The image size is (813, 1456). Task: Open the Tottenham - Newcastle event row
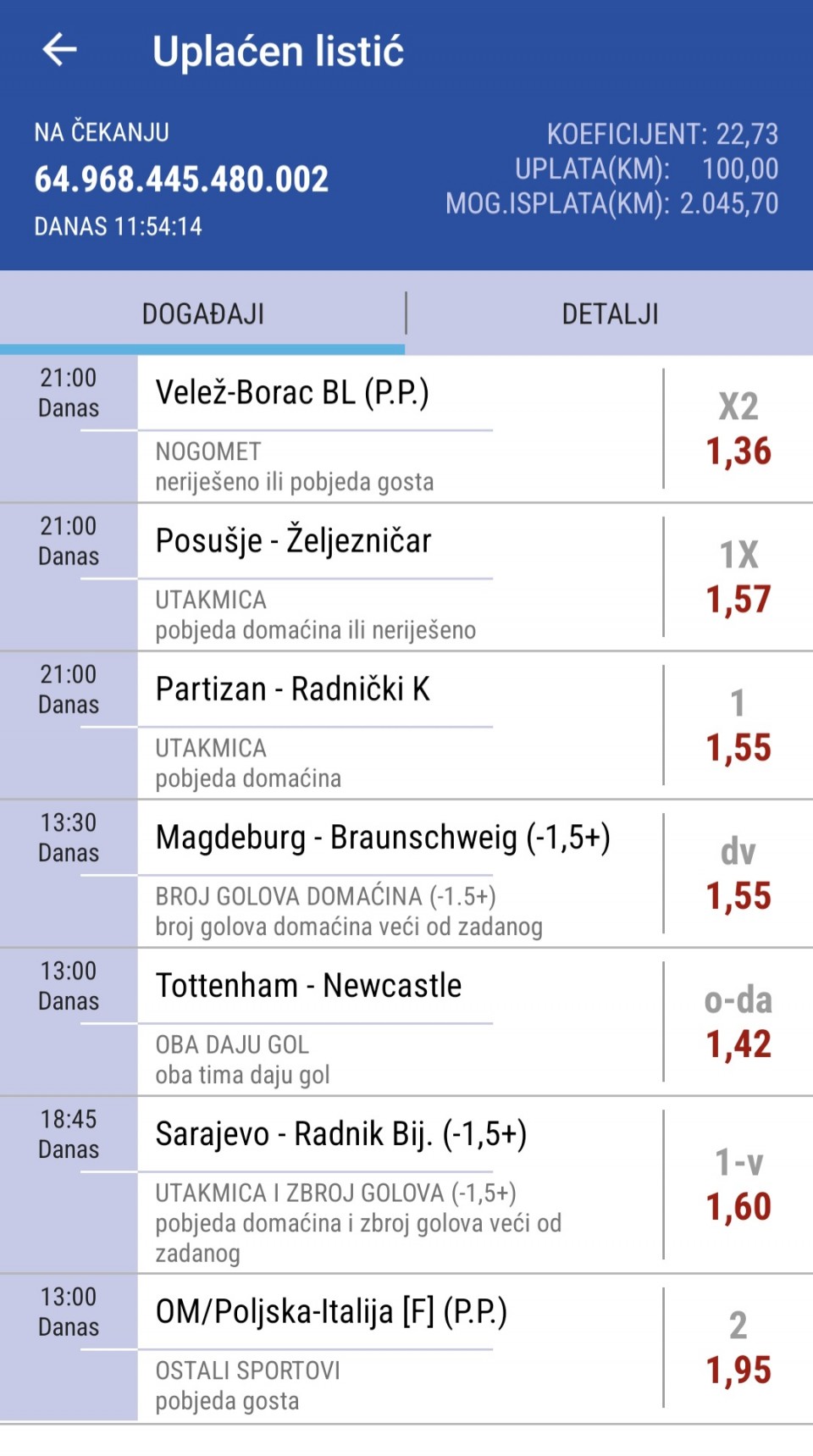point(406,1022)
